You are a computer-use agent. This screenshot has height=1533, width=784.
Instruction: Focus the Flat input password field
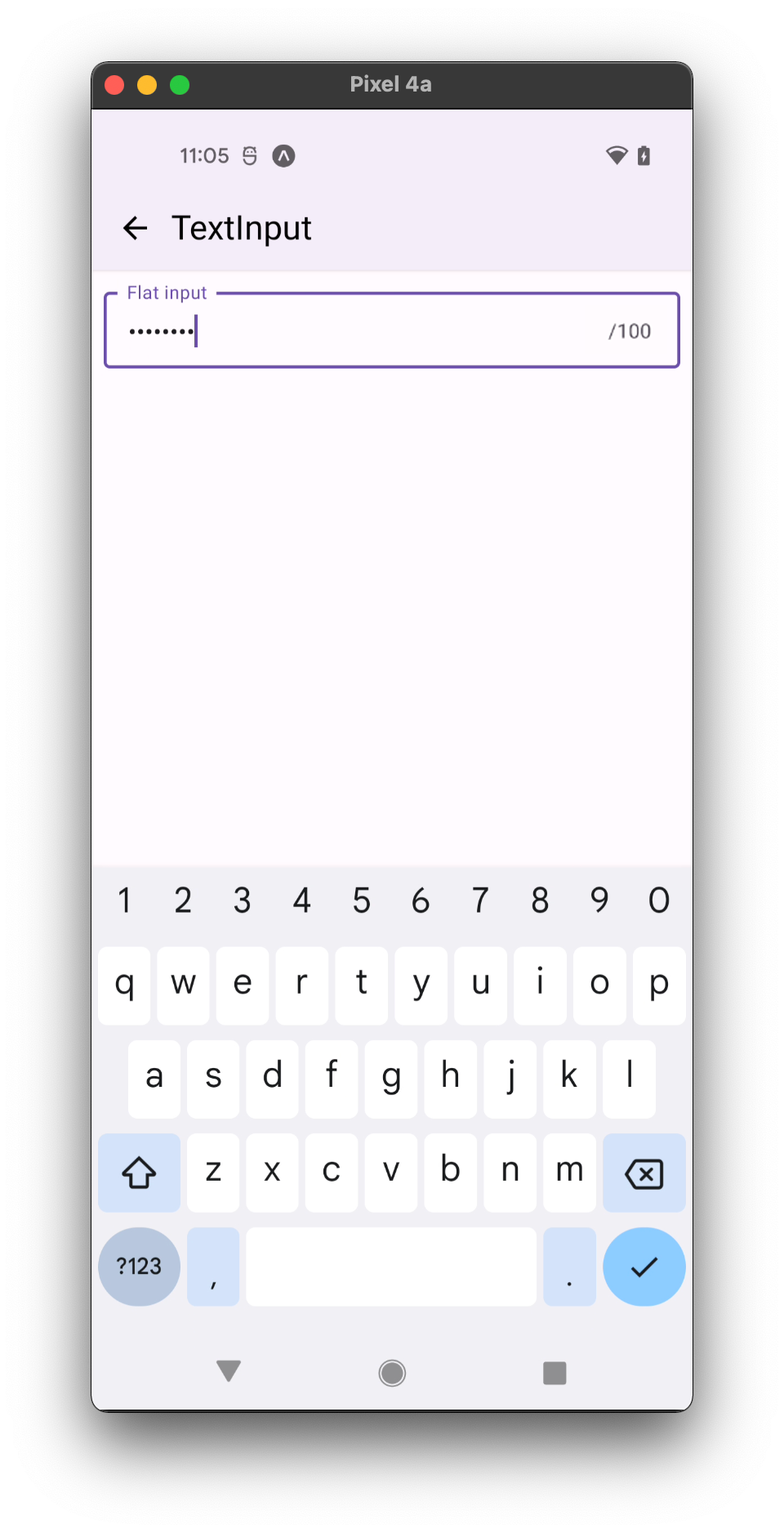[x=367, y=331]
